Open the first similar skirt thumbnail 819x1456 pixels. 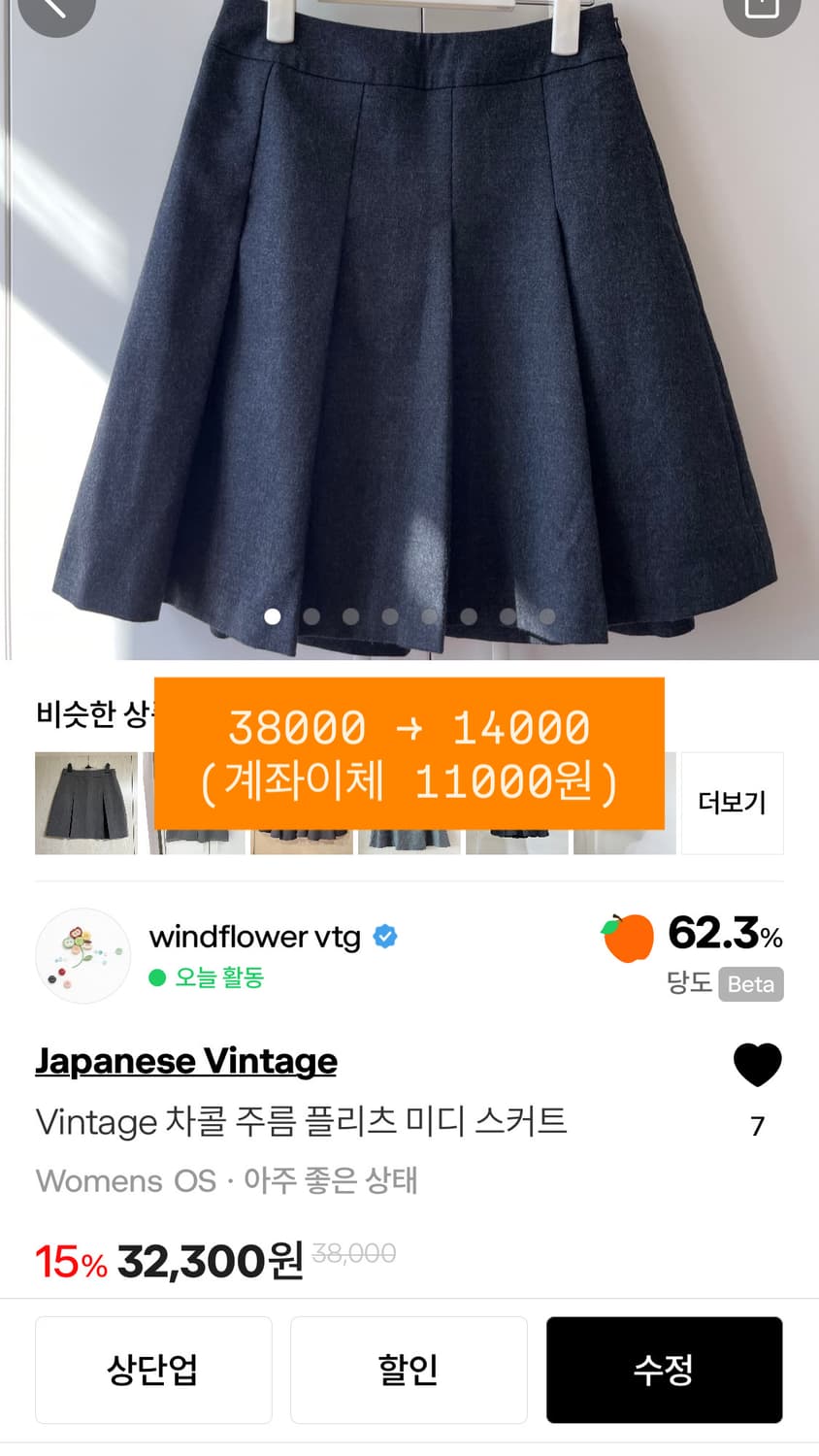tap(85, 803)
